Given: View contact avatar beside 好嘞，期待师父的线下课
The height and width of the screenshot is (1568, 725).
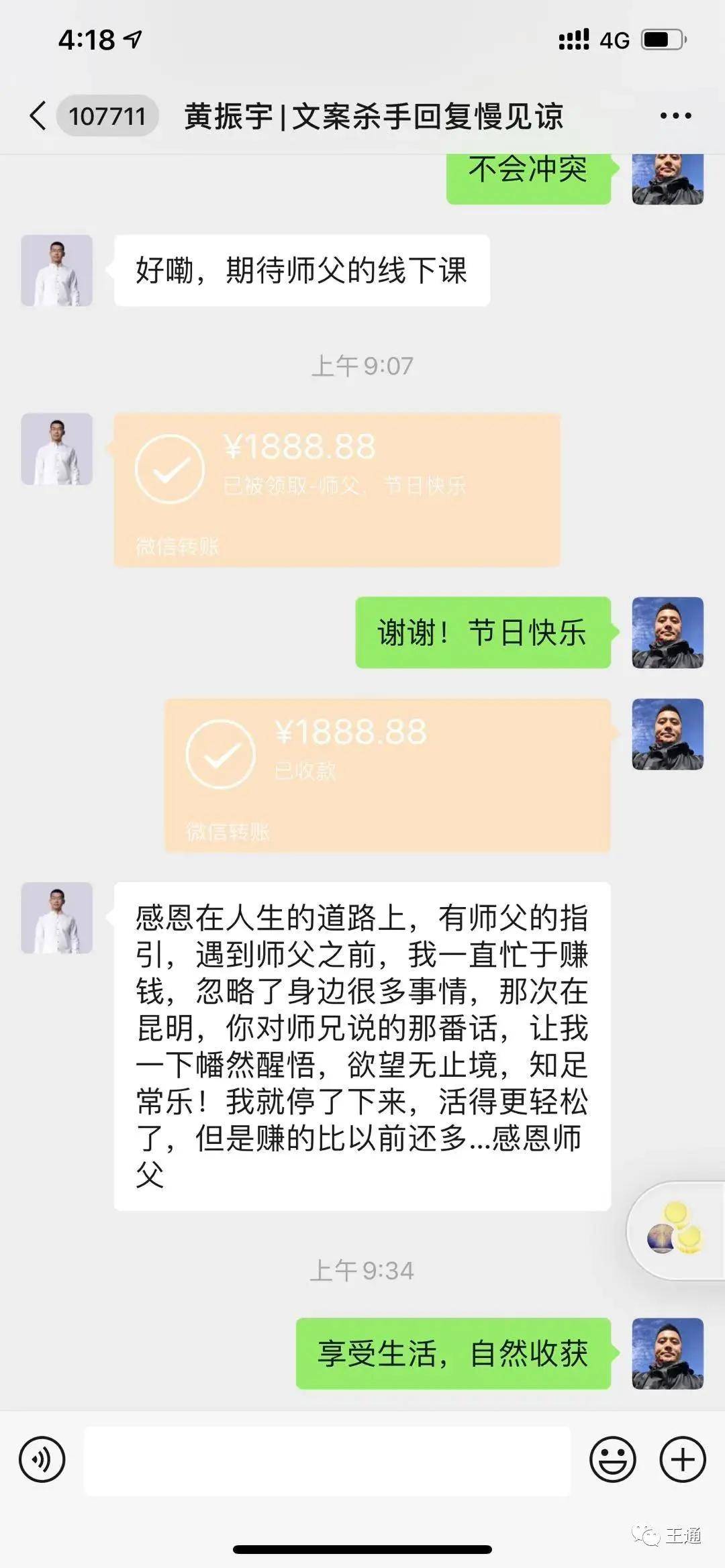Looking at the screenshot, I should tap(56, 270).
